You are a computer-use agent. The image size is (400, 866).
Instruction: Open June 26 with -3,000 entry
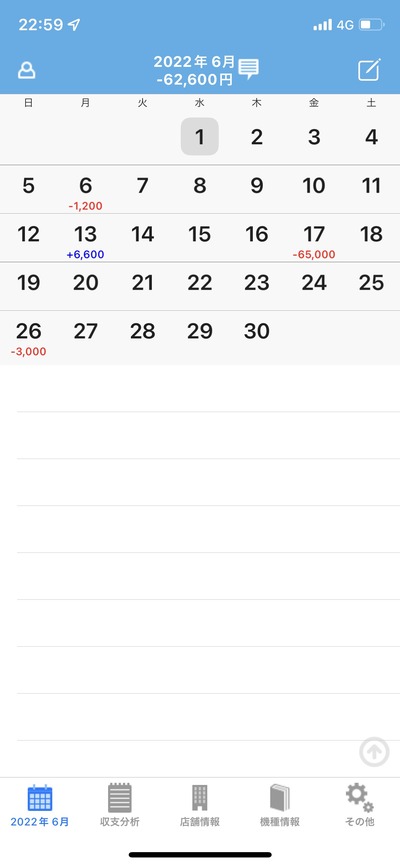pos(29,336)
